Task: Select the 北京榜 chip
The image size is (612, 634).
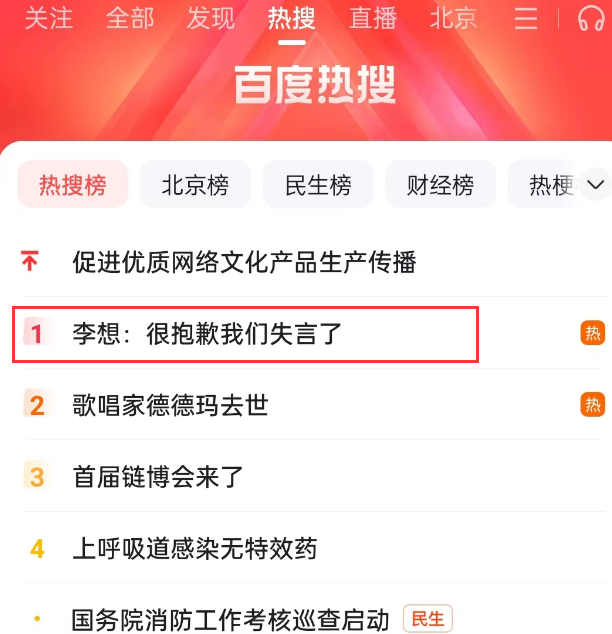Action: coord(195,185)
